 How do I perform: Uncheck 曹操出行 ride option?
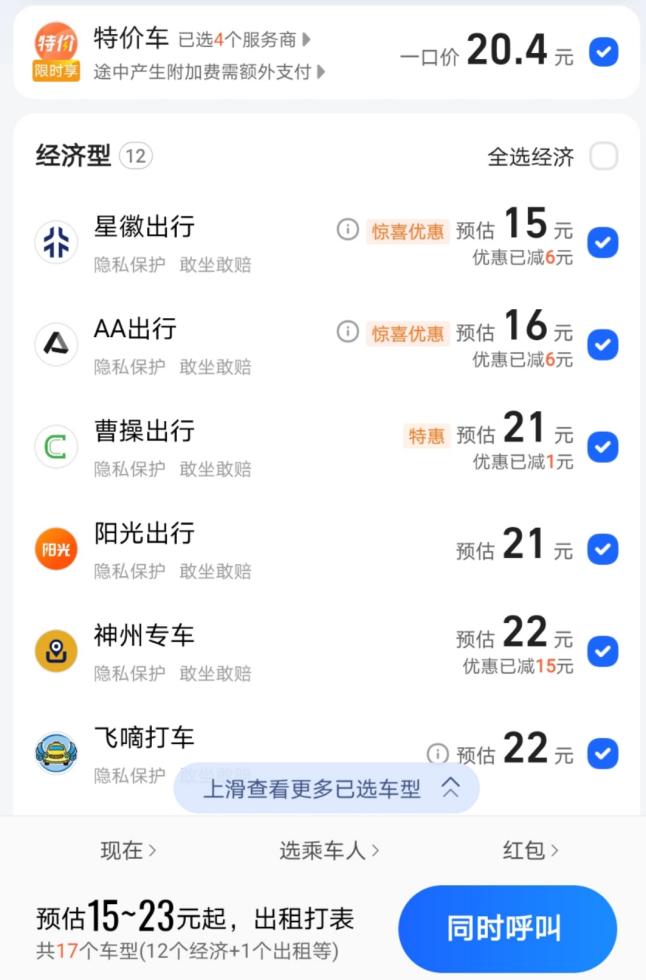click(x=603, y=447)
